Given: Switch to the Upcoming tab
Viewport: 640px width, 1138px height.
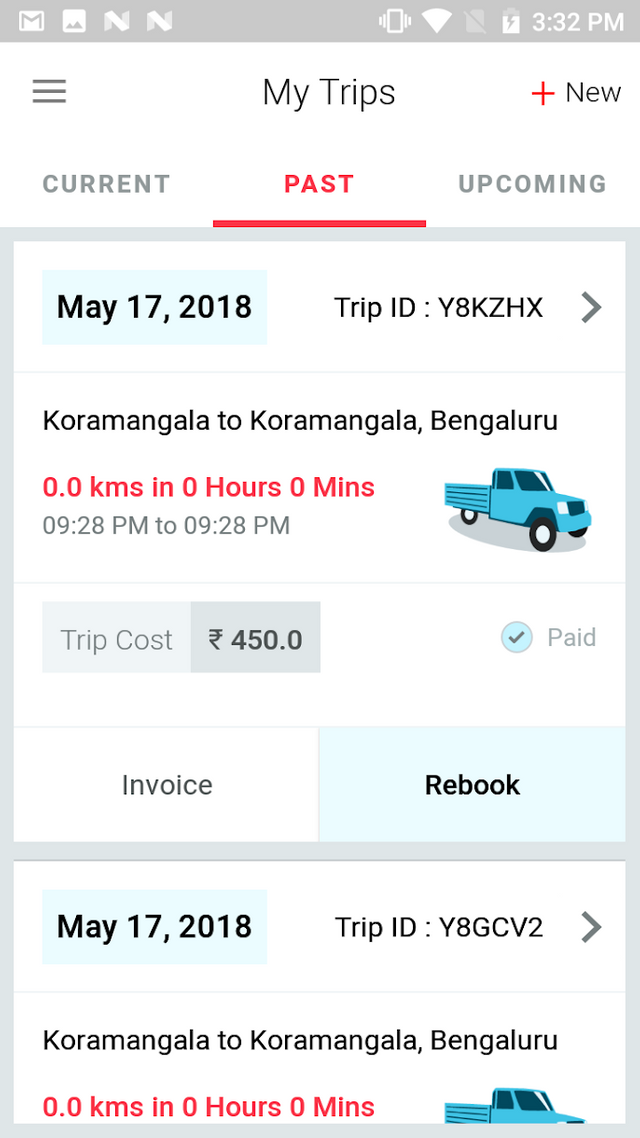Looking at the screenshot, I should tap(532, 184).
